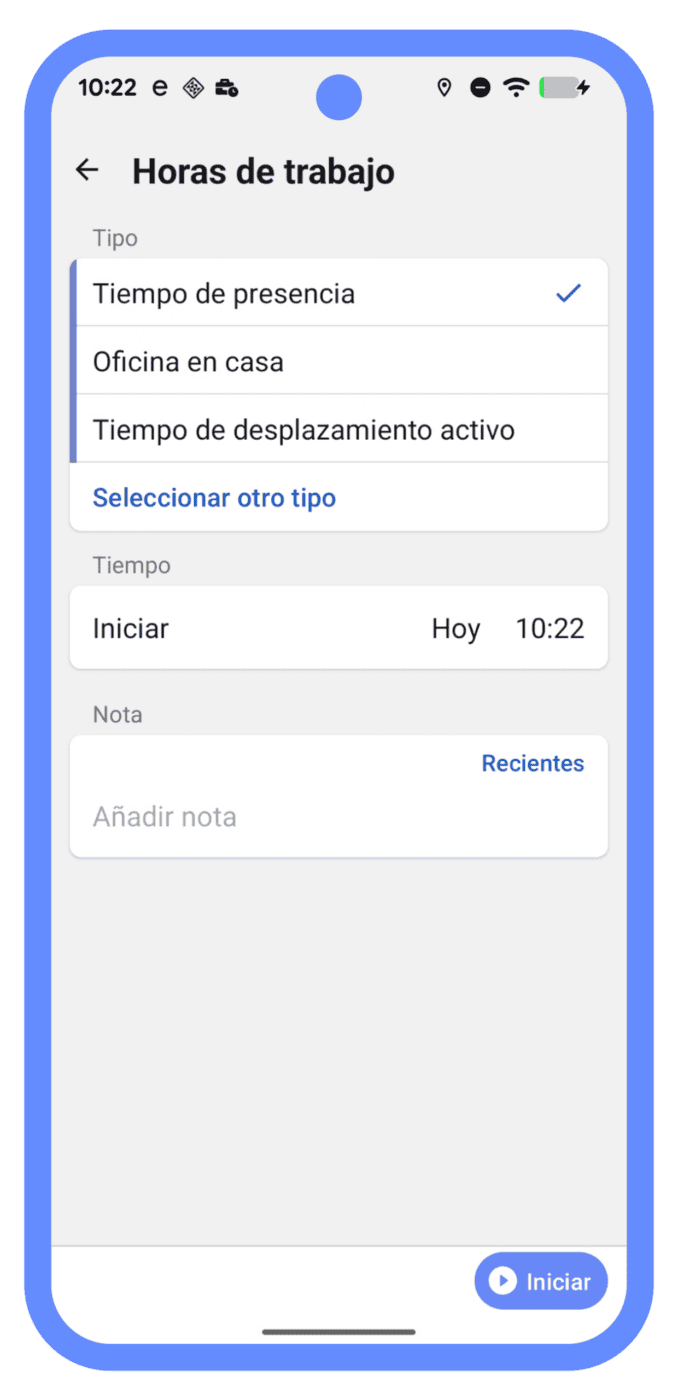Open Seleccionar otro tipo
Viewport: 678px width, 1400px height.
pos(214,498)
